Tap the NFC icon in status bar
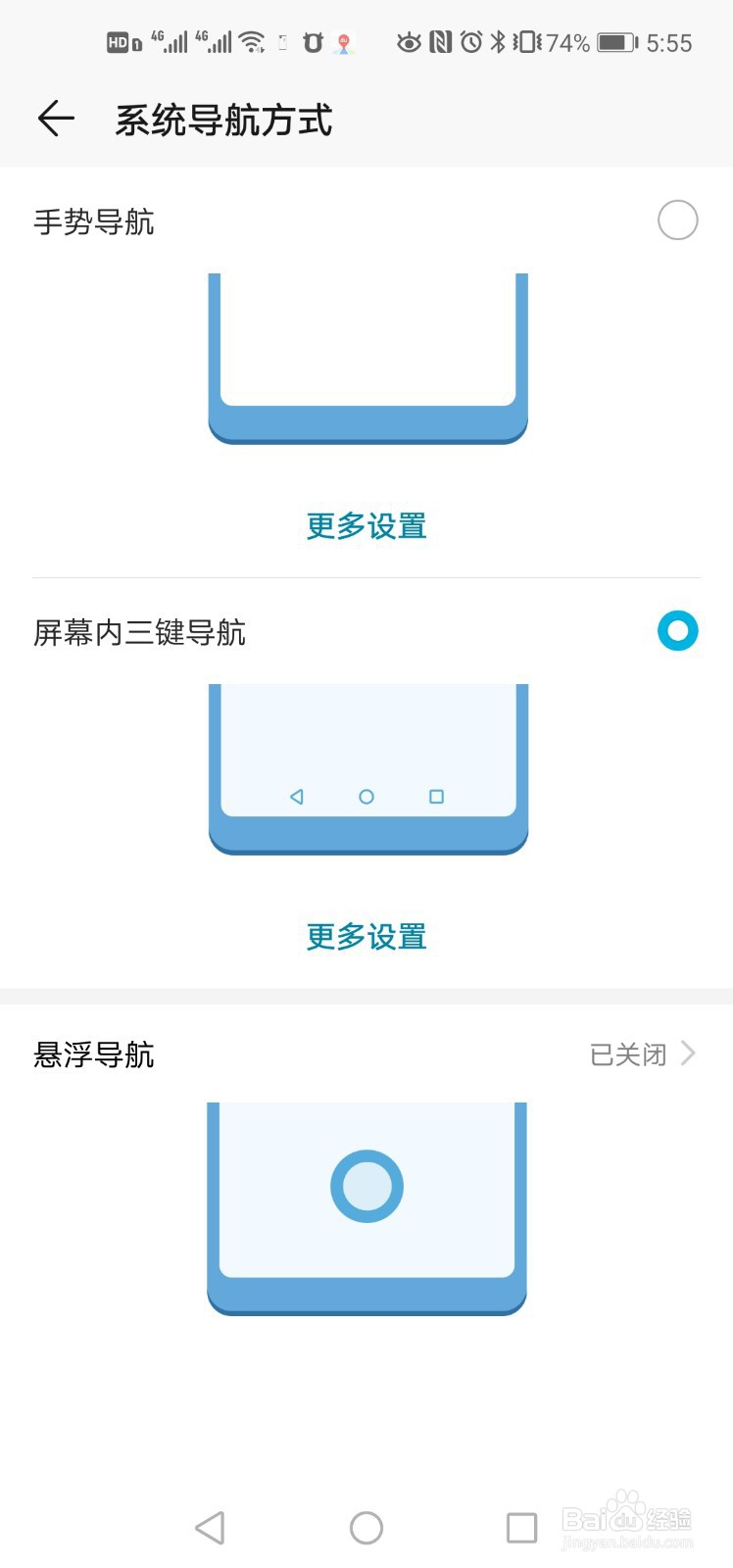The width and height of the screenshot is (733, 1568). [441, 41]
